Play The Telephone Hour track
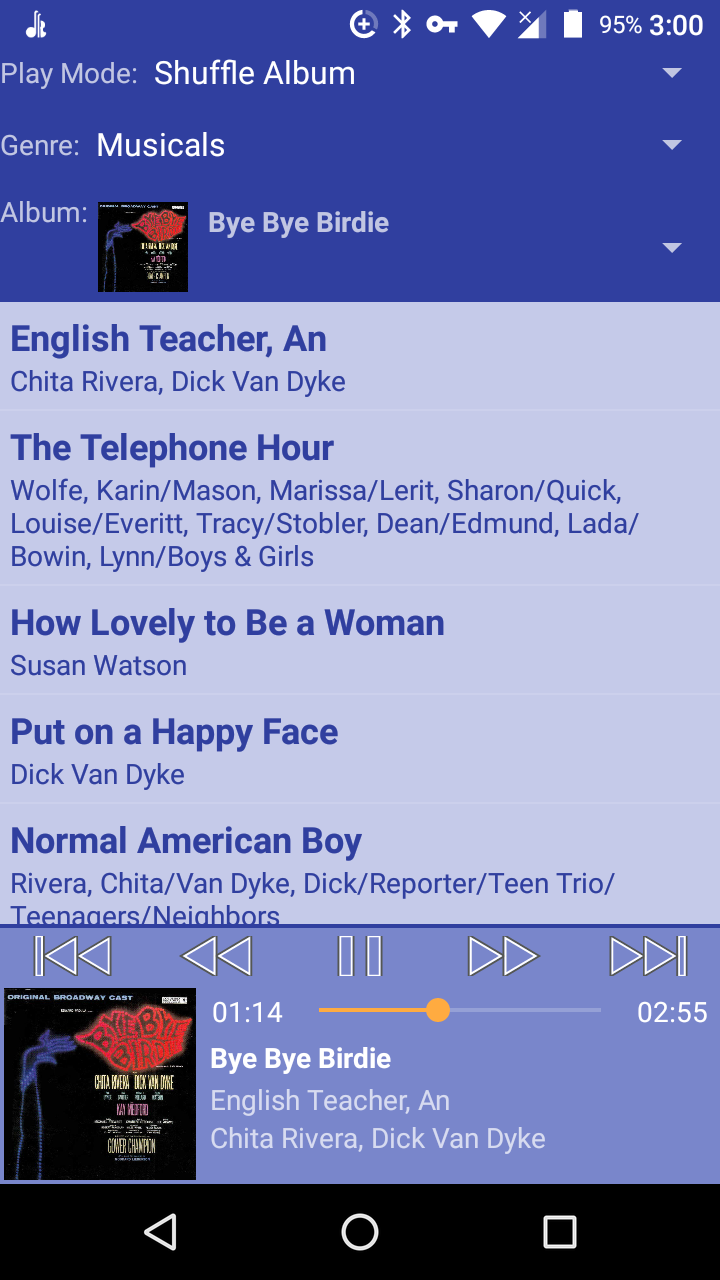Viewport: 720px width, 1280px height. click(360, 498)
